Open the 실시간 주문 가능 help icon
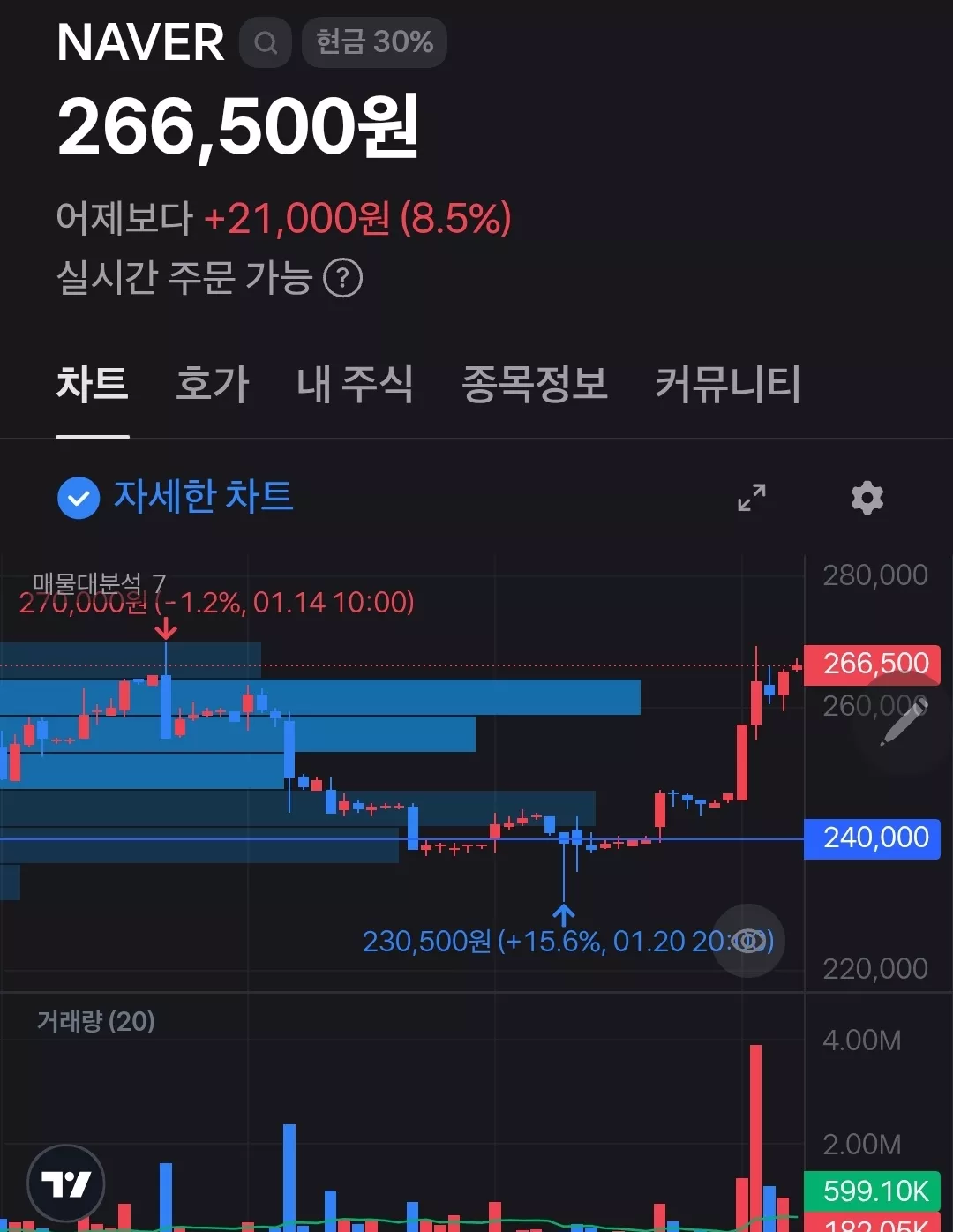 click(x=343, y=278)
